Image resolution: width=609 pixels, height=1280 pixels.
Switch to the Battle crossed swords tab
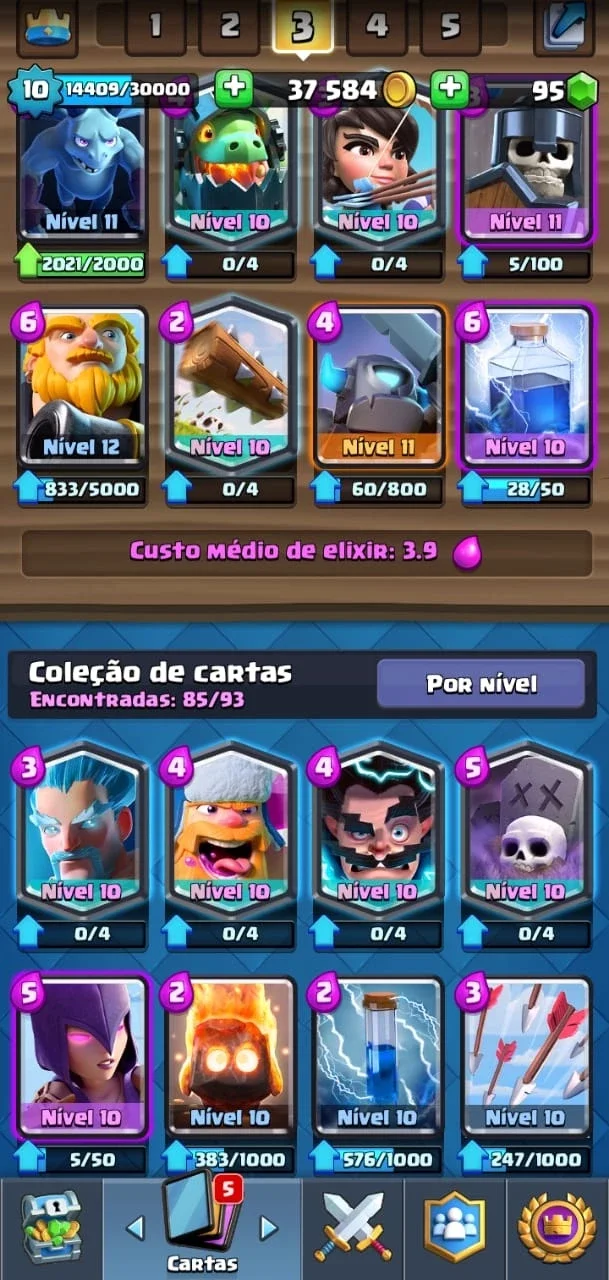tap(353, 1228)
